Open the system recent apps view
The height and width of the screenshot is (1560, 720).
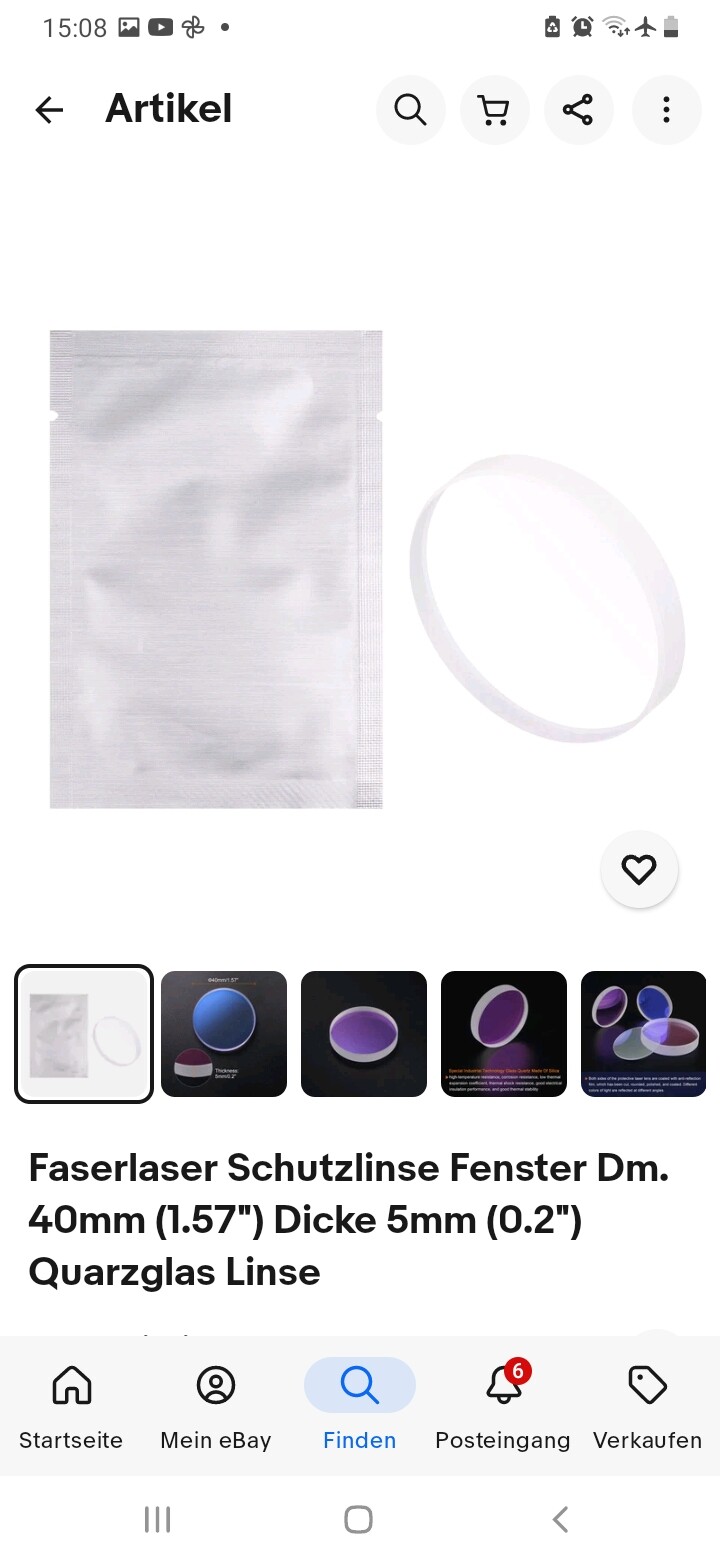click(x=158, y=1520)
